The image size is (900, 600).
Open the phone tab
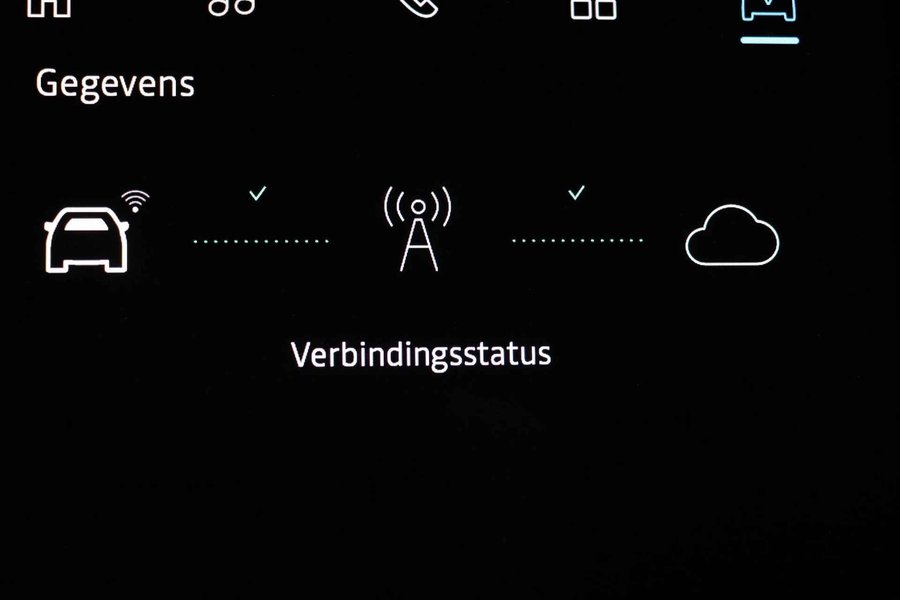pos(417,6)
